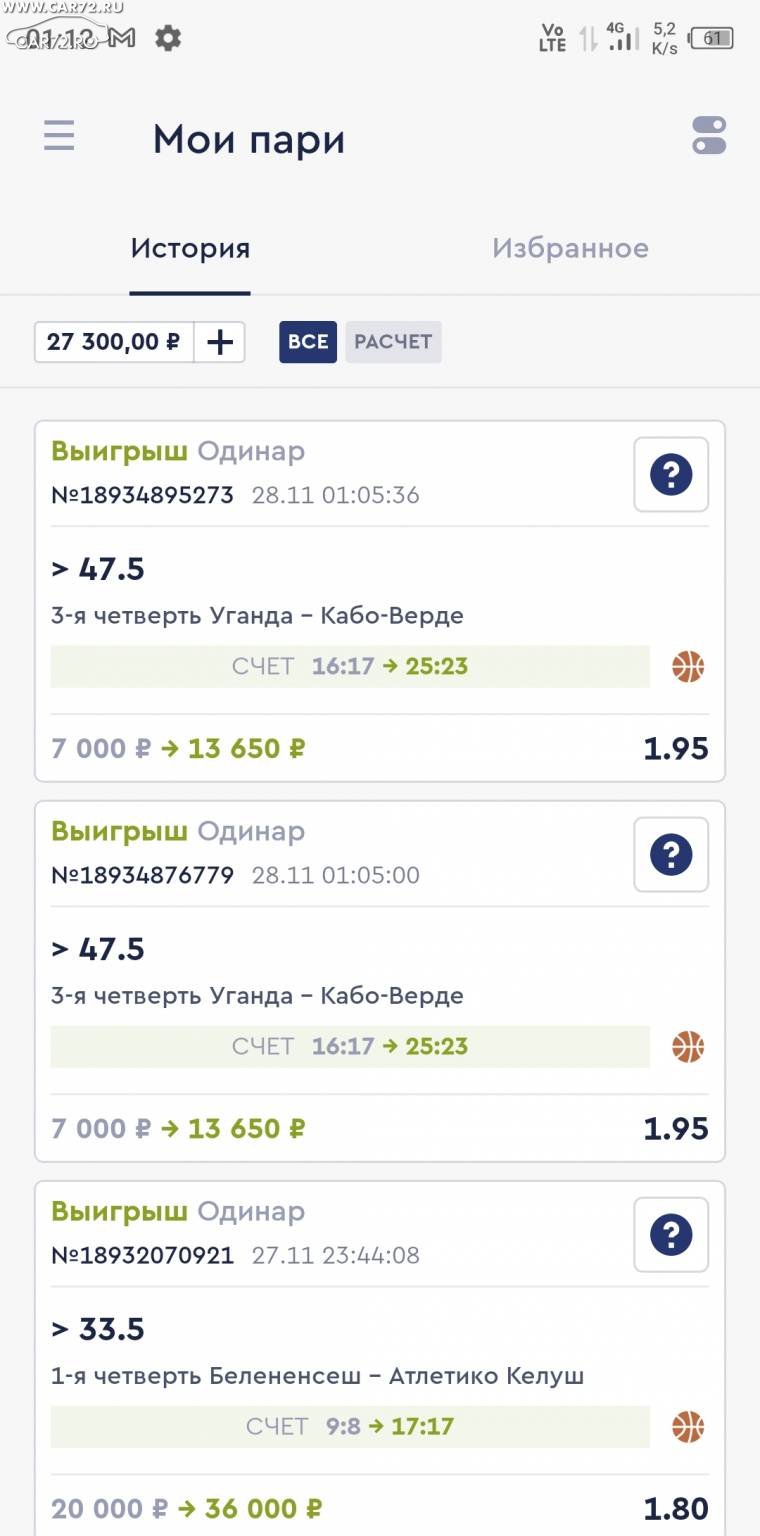
Task: Open bet card №18934895273
Action: [x=380, y=601]
